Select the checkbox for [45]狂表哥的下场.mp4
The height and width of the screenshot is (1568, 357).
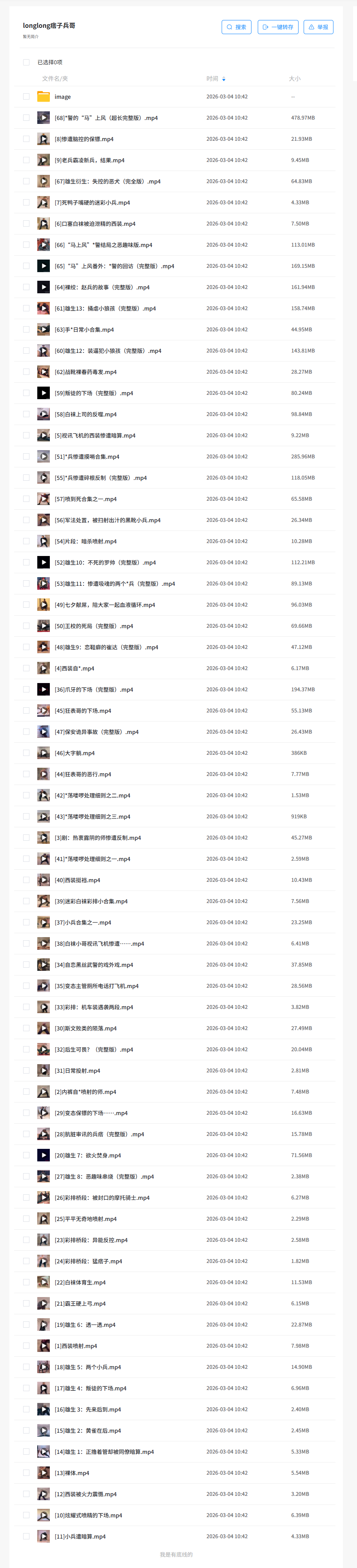click(26, 710)
